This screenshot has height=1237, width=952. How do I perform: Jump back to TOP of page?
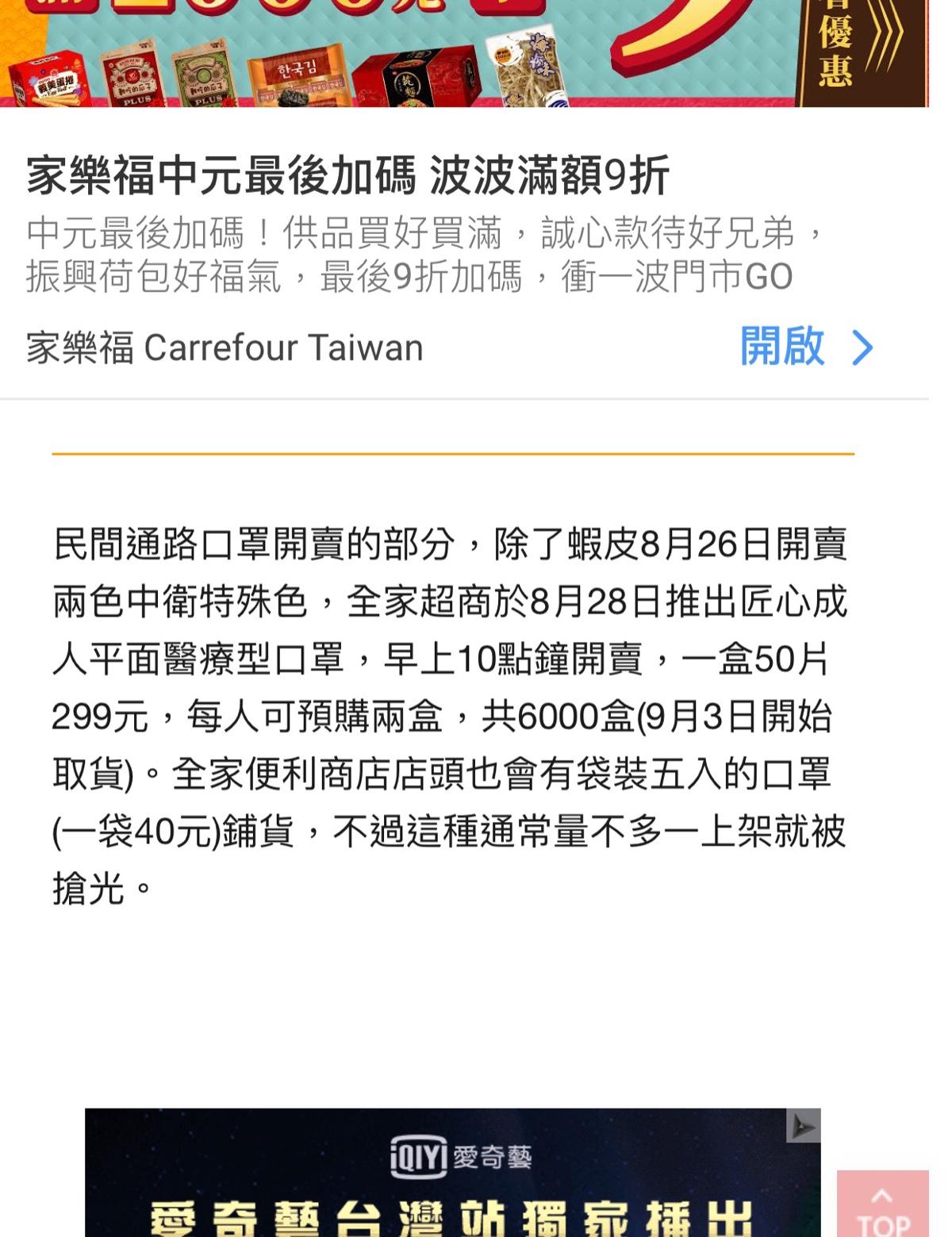click(x=882, y=1205)
